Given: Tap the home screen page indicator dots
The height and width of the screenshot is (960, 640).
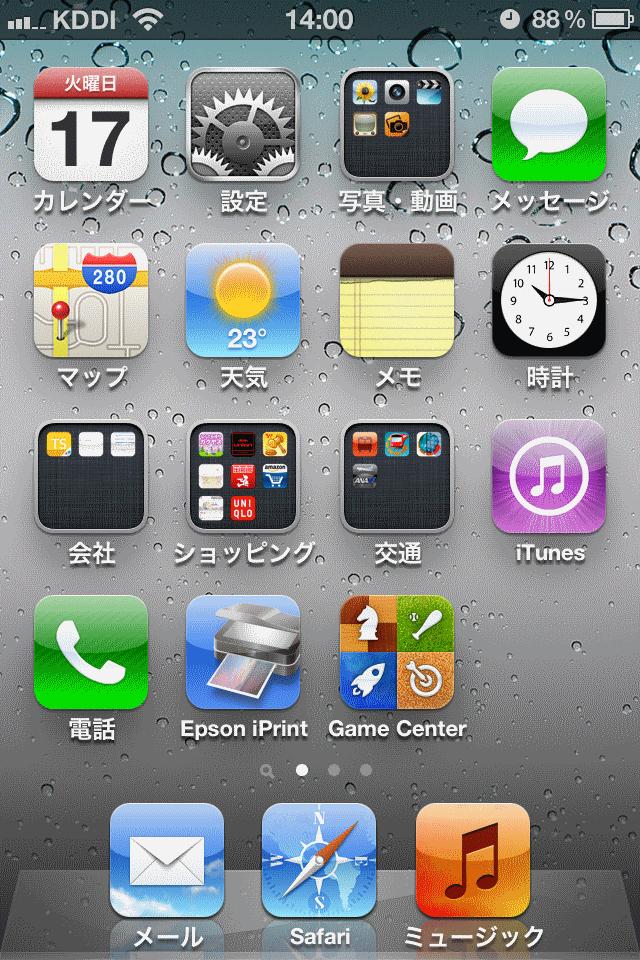Looking at the screenshot, I should coord(318,770).
